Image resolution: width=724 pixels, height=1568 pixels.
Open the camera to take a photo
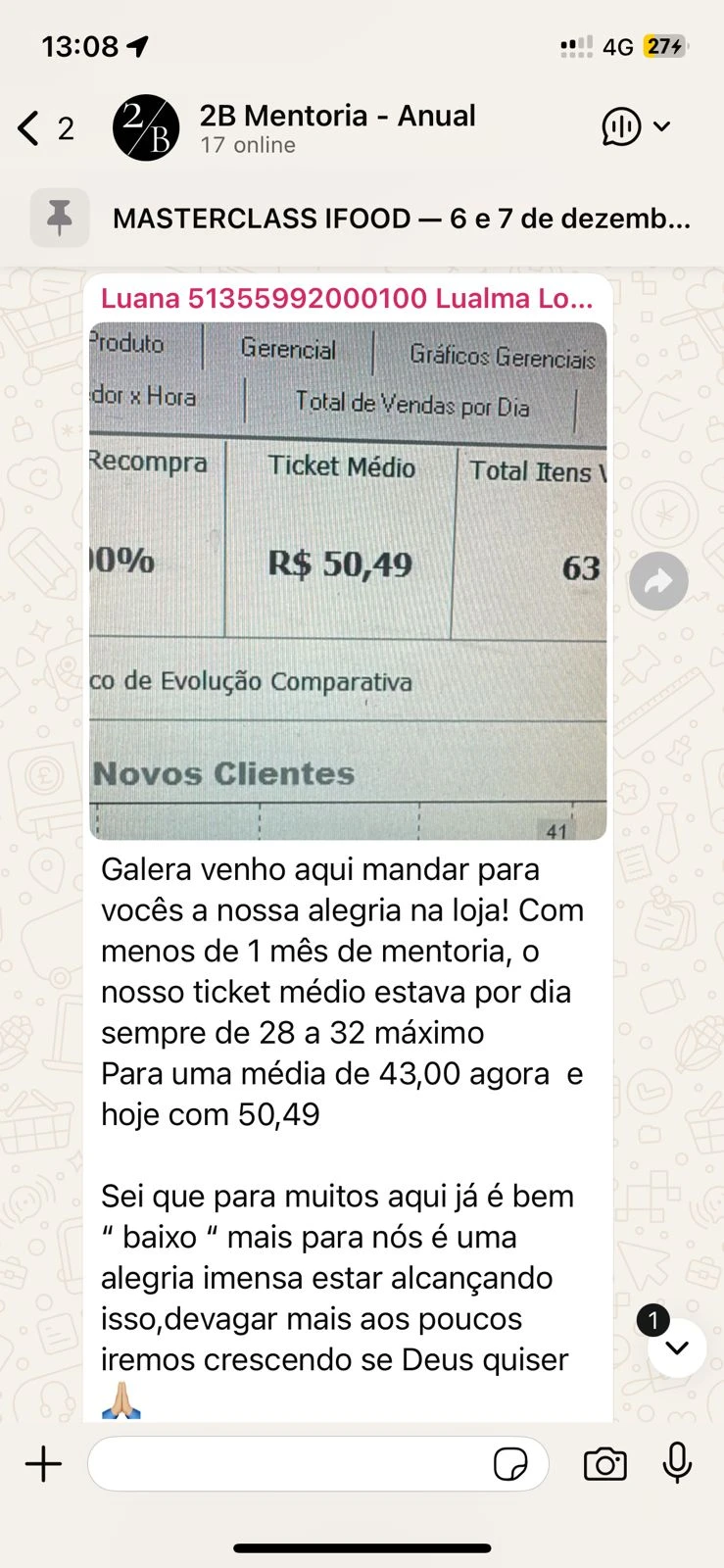tap(604, 1464)
